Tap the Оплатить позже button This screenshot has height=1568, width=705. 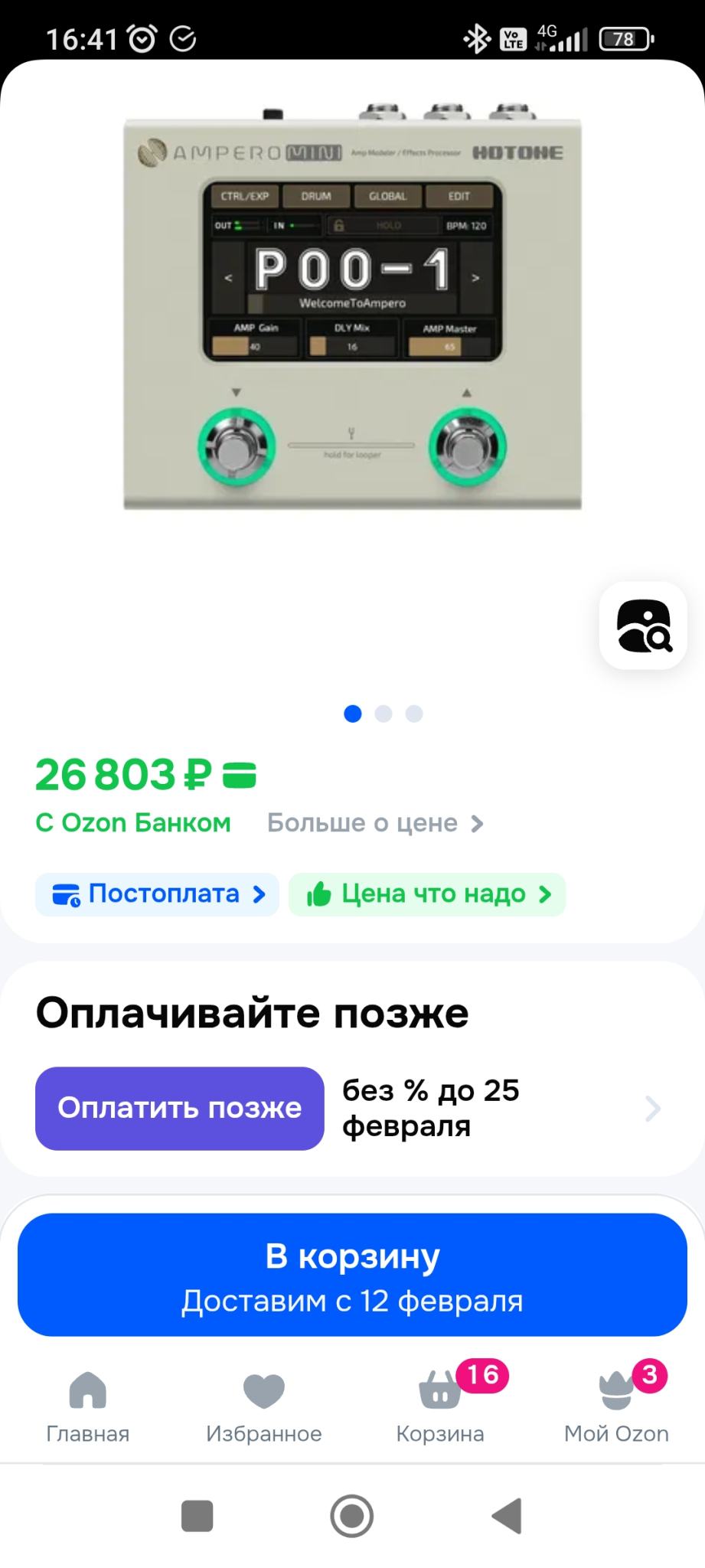pyautogui.click(x=180, y=1108)
